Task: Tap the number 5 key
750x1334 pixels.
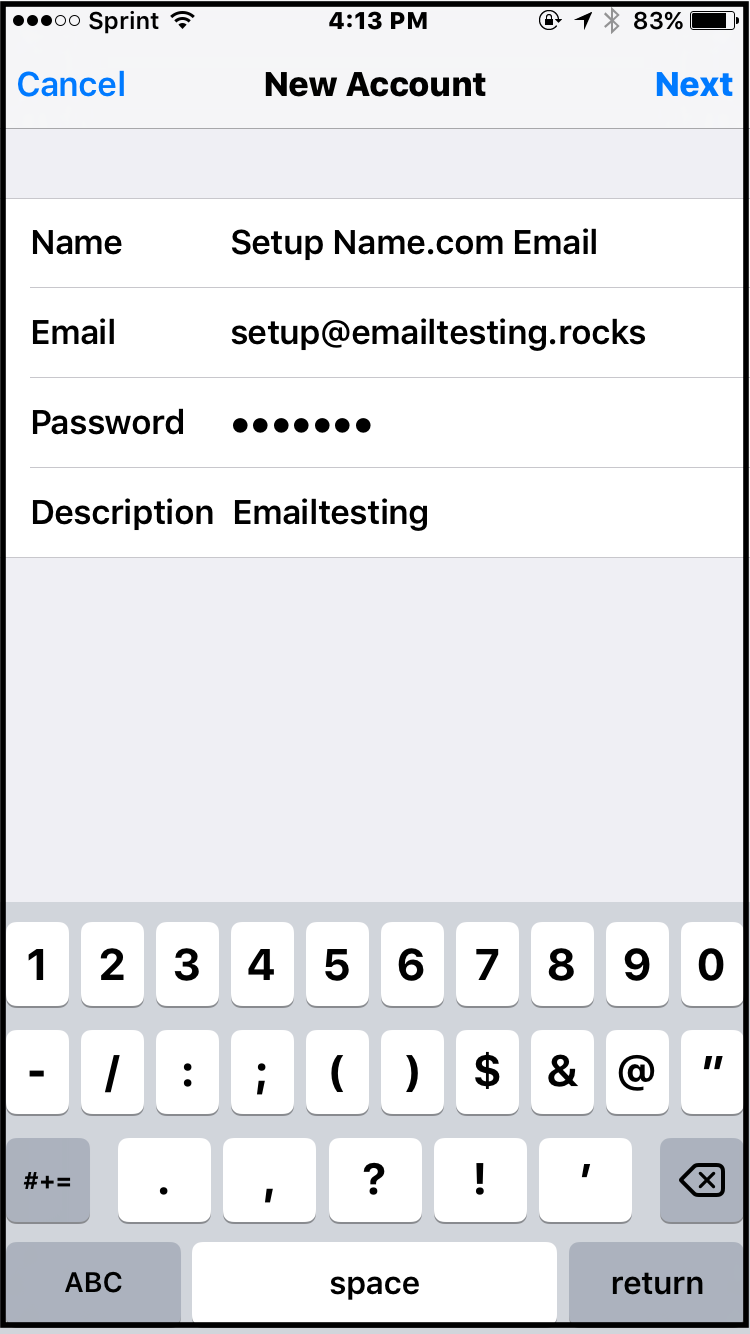Action: tap(337, 964)
